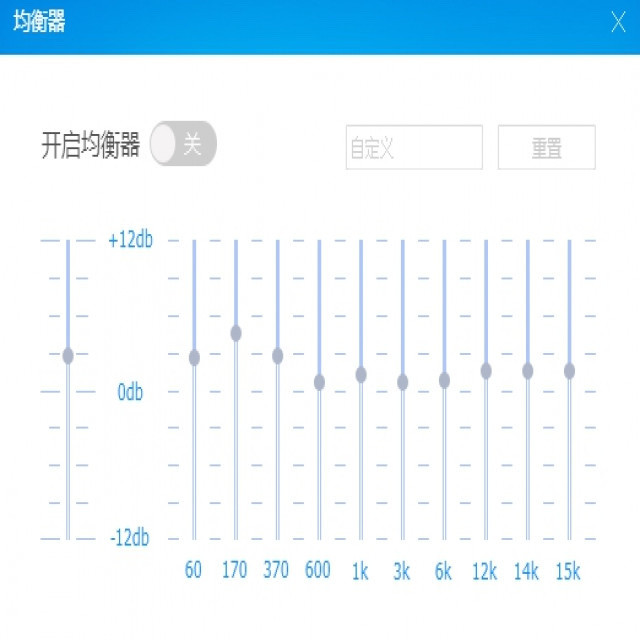Open the 自定义 preset field
The width and height of the screenshot is (640, 640).
click(414, 148)
